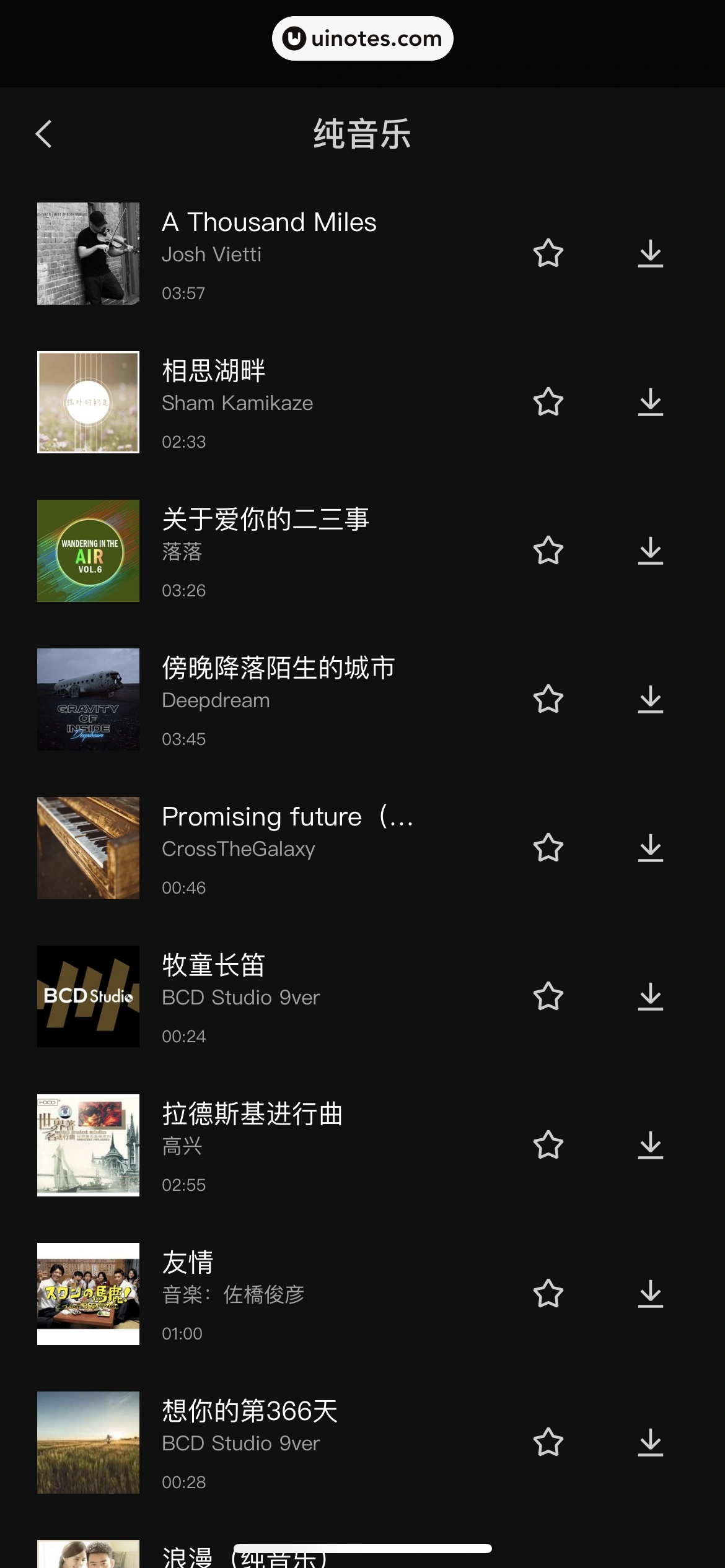Download the track 相思湖畔

pos(651,402)
